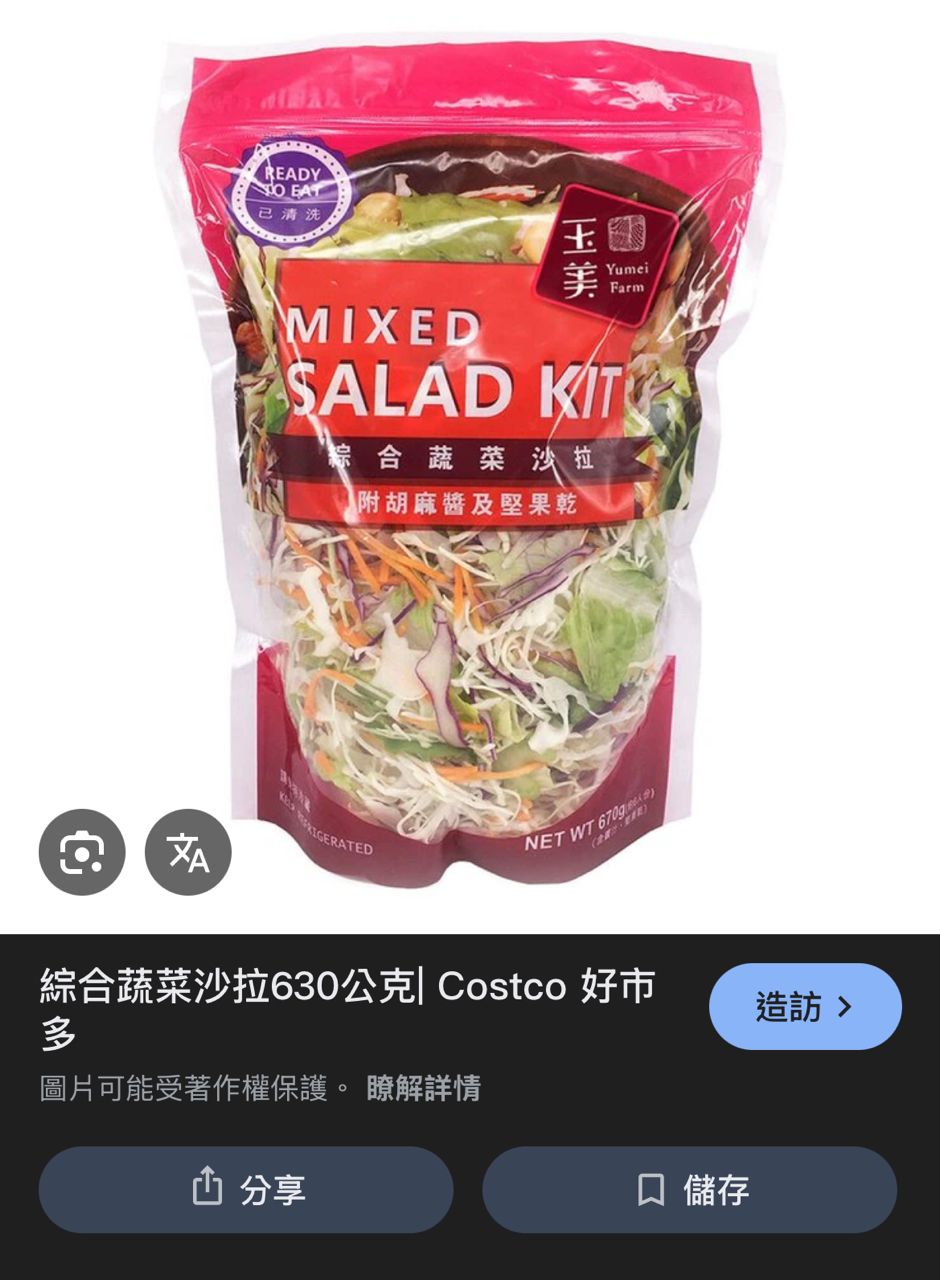Tap the 造訪 visit button

click(804, 1006)
